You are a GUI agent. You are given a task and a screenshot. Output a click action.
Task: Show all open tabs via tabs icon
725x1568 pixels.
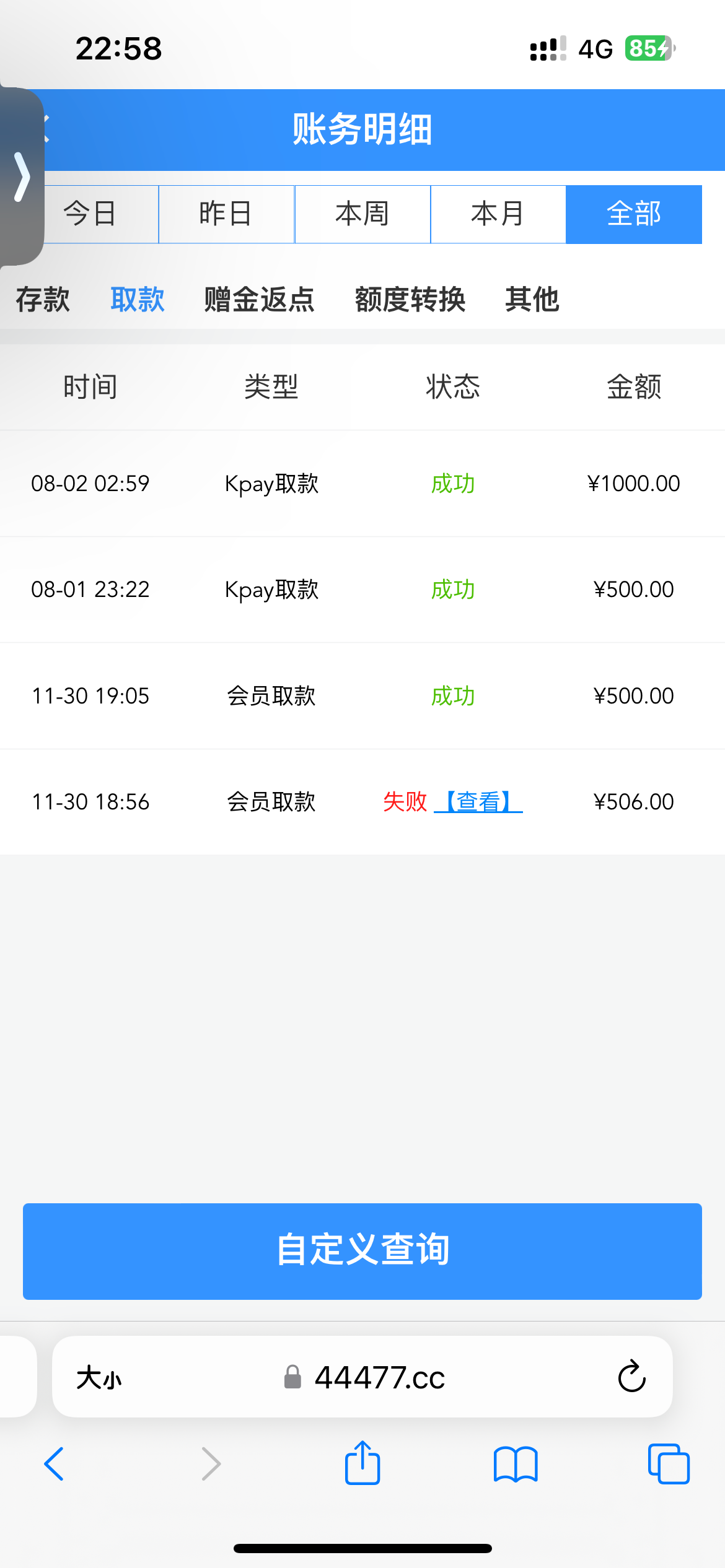[668, 1465]
